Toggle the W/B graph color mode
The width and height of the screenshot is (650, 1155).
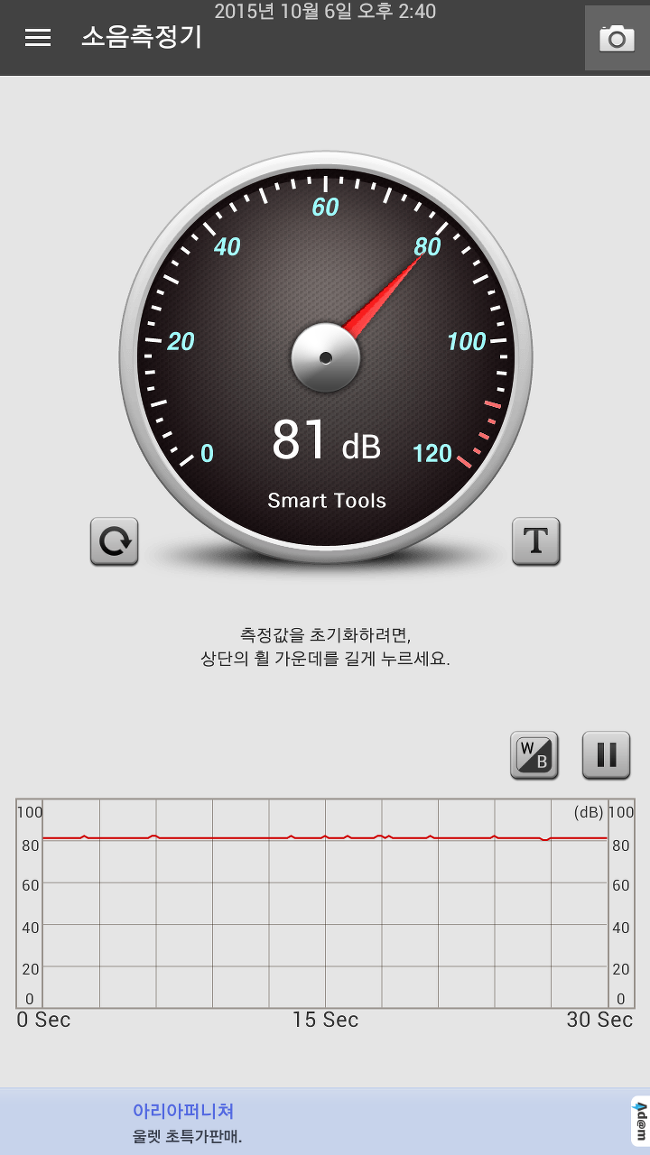(534, 755)
